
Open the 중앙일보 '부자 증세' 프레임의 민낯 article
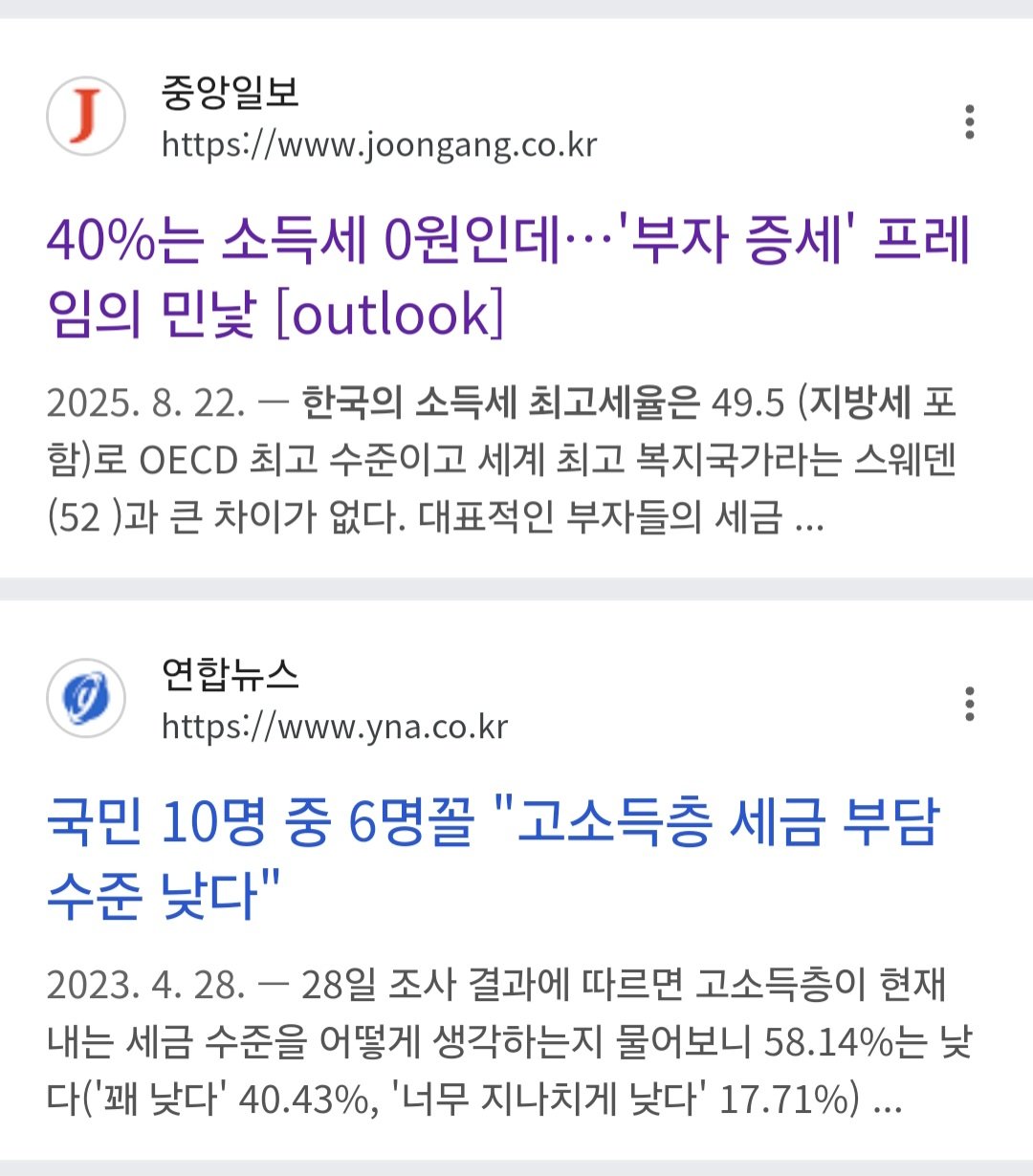pos(507,277)
